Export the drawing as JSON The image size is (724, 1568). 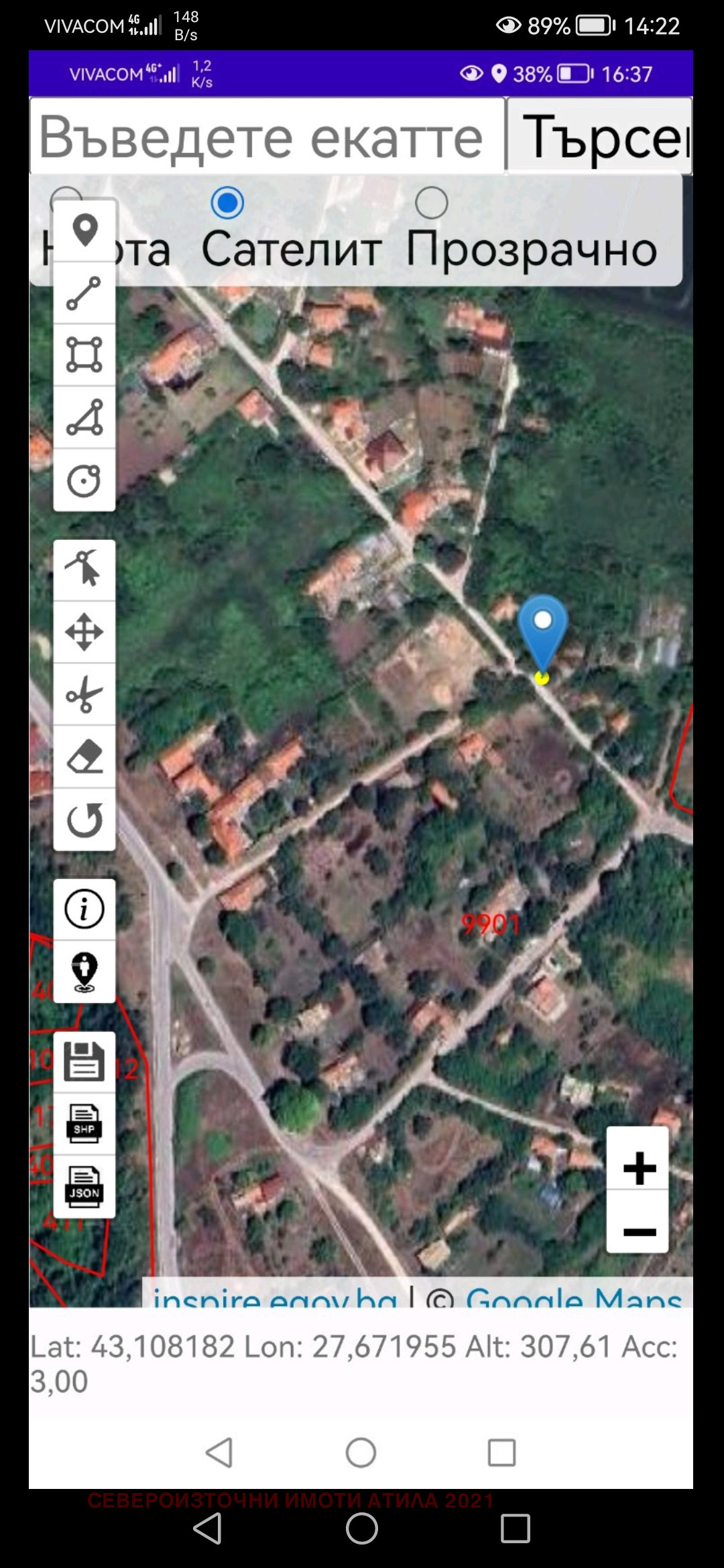pyautogui.click(x=84, y=1186)
